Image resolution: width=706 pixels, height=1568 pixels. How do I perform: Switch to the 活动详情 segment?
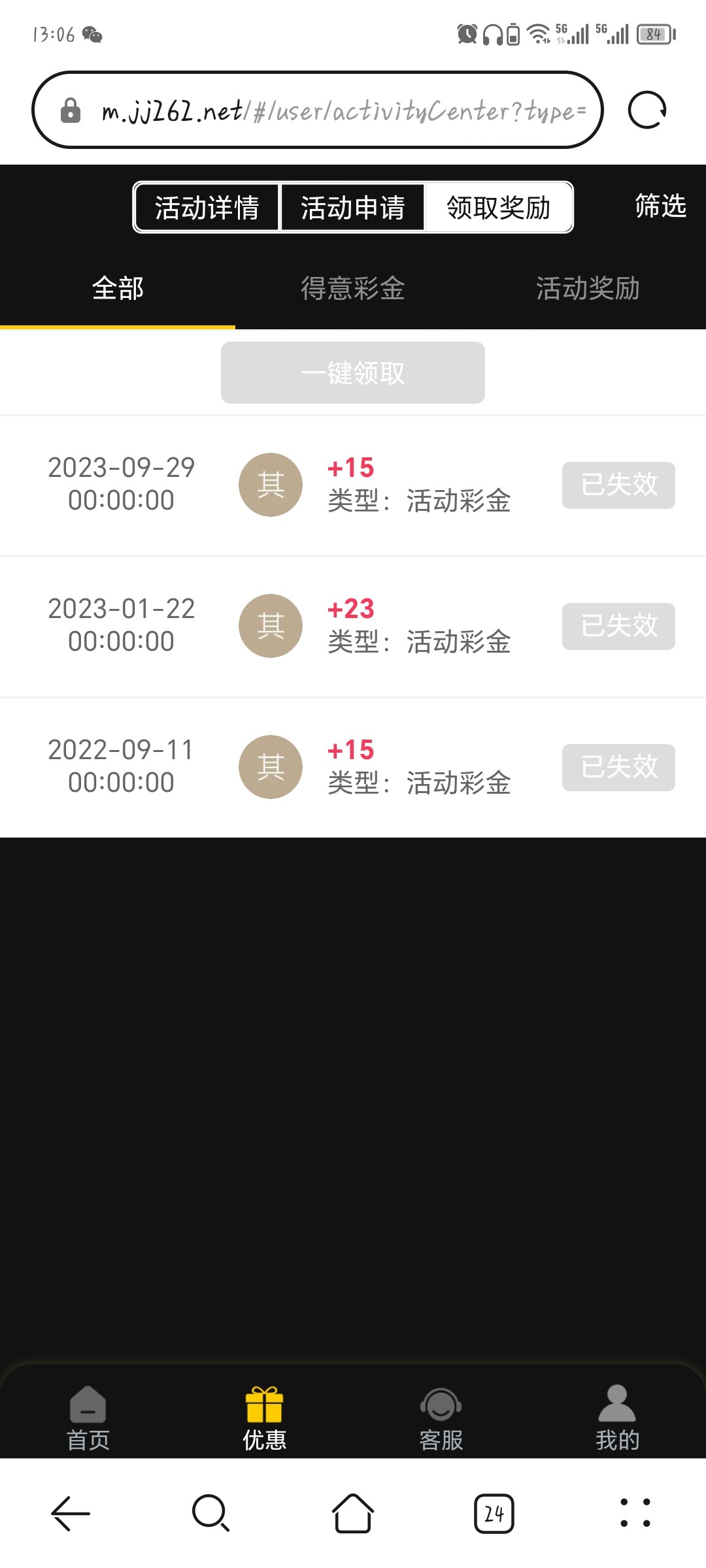tap(207, 208)
